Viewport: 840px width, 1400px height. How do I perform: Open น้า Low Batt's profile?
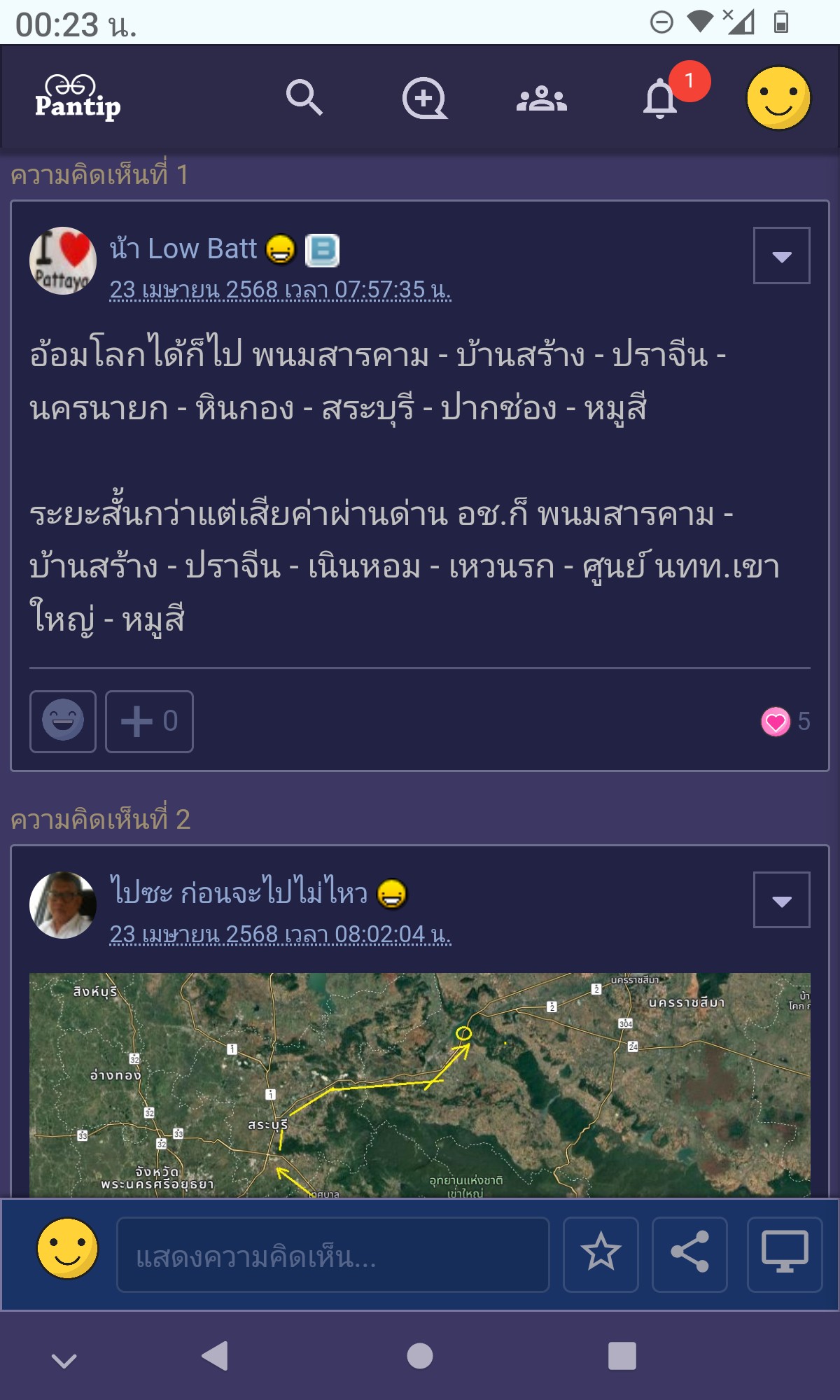(x=183, y=249)
